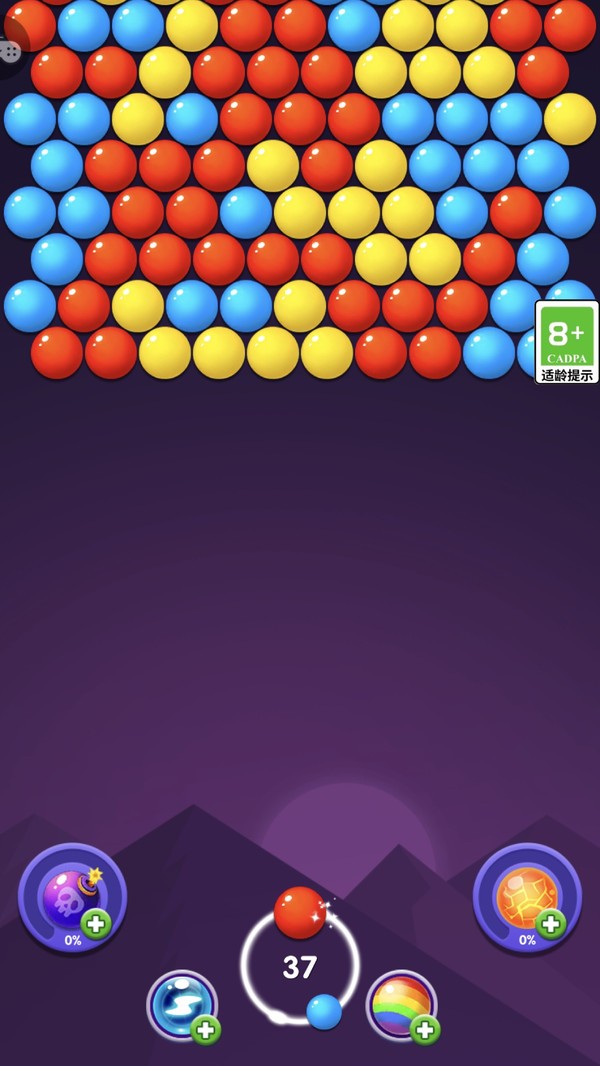Use the blue swirl booster

[x=182, y=1004]
